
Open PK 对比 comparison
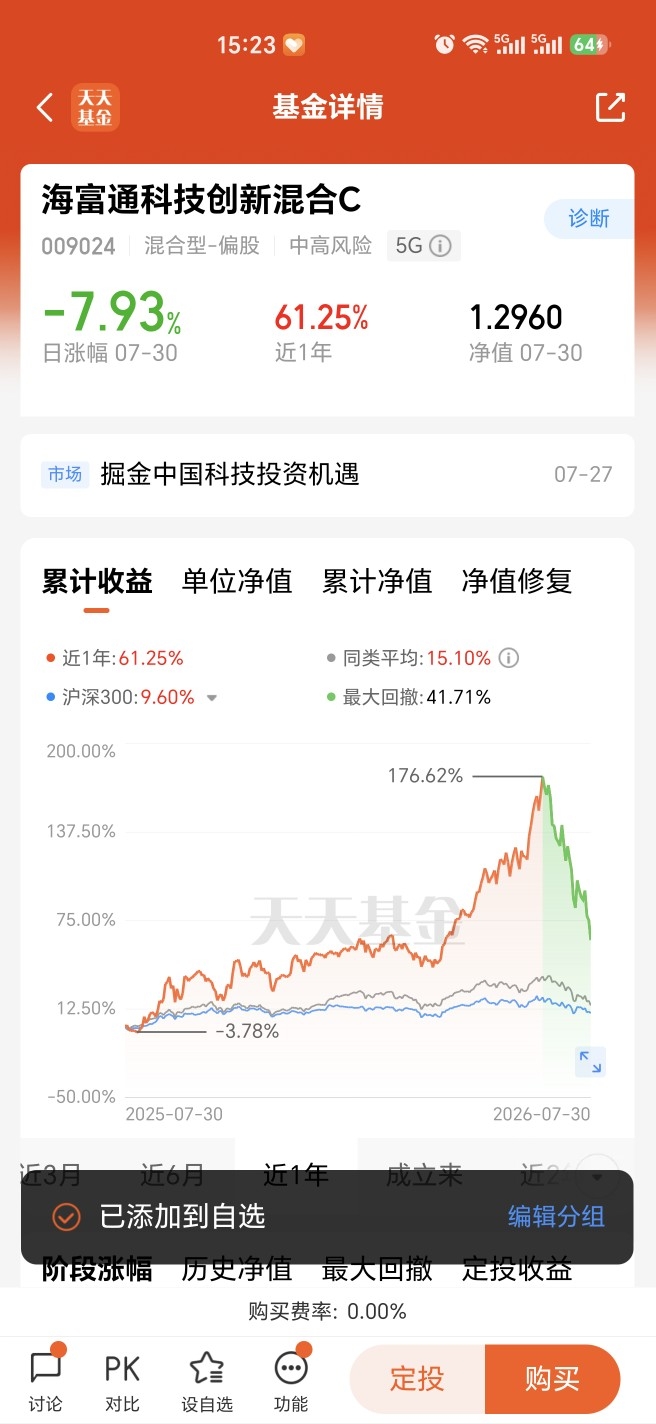122,1380
